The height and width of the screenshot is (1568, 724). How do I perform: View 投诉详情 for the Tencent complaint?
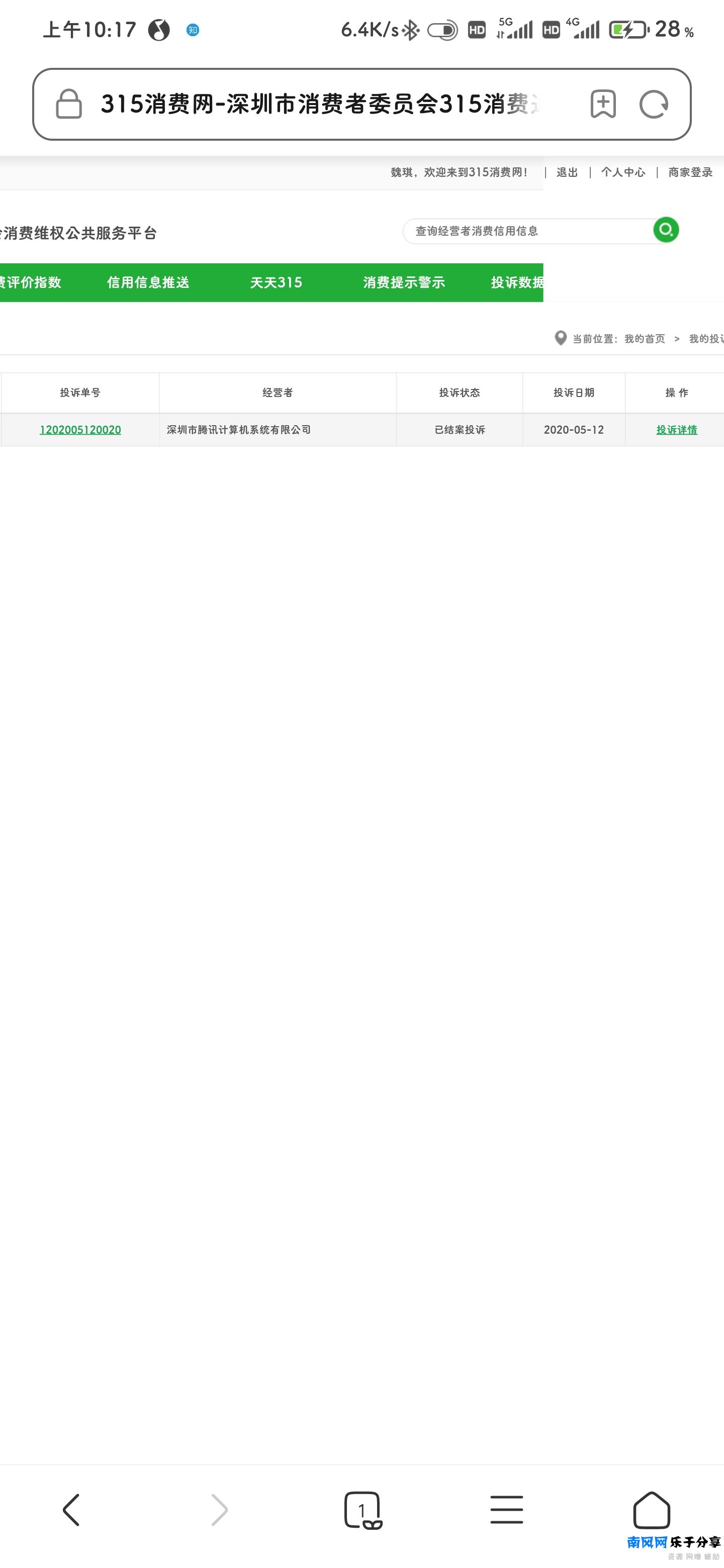[x=677, y=430]
